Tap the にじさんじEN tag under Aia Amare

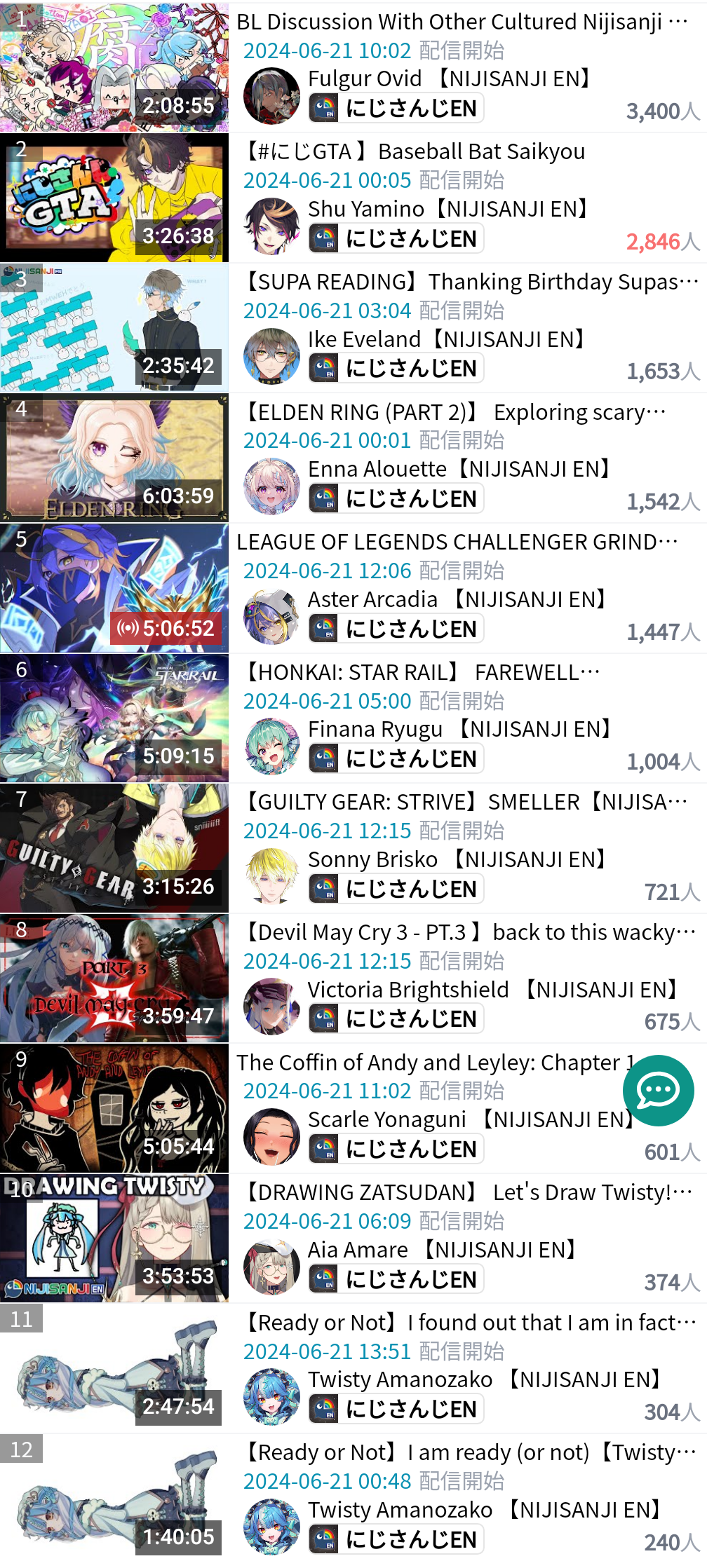pyautogui.click(x=396, y=1279)
